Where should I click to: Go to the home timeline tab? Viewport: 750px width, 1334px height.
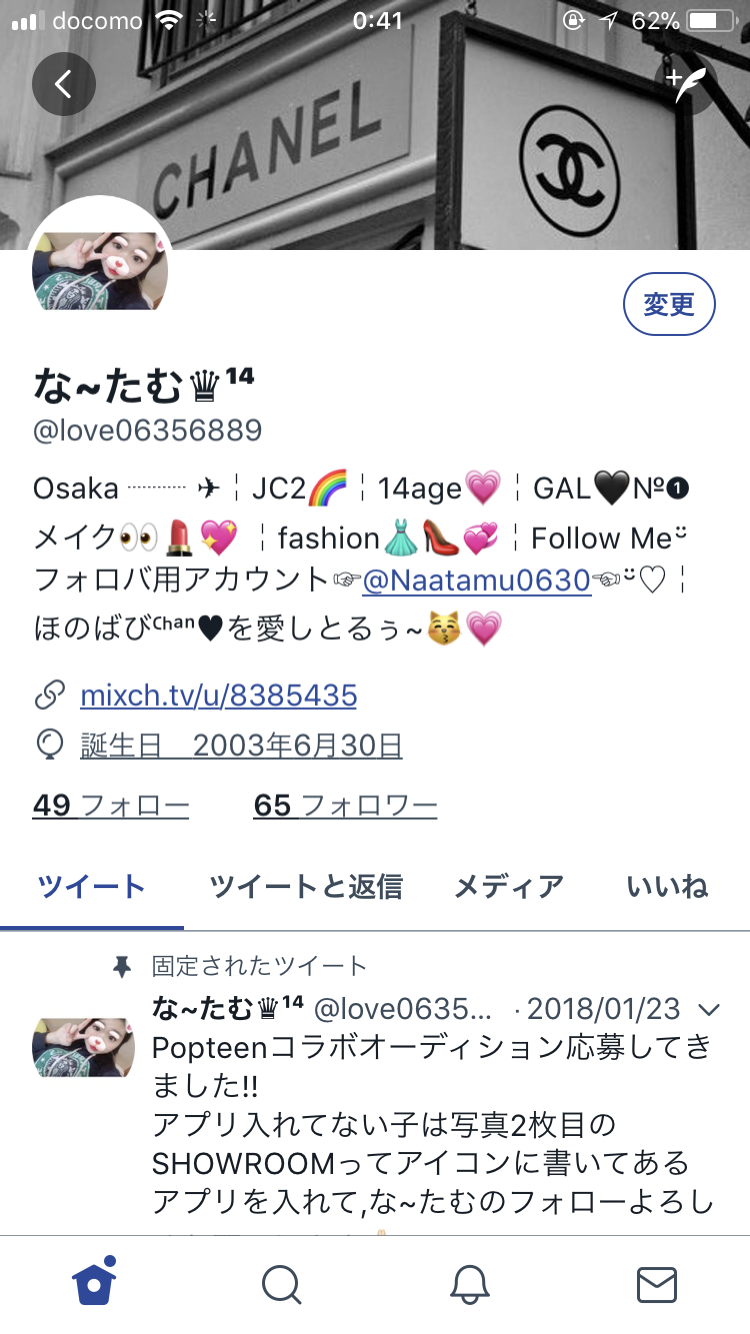[x=94, y=1284]
